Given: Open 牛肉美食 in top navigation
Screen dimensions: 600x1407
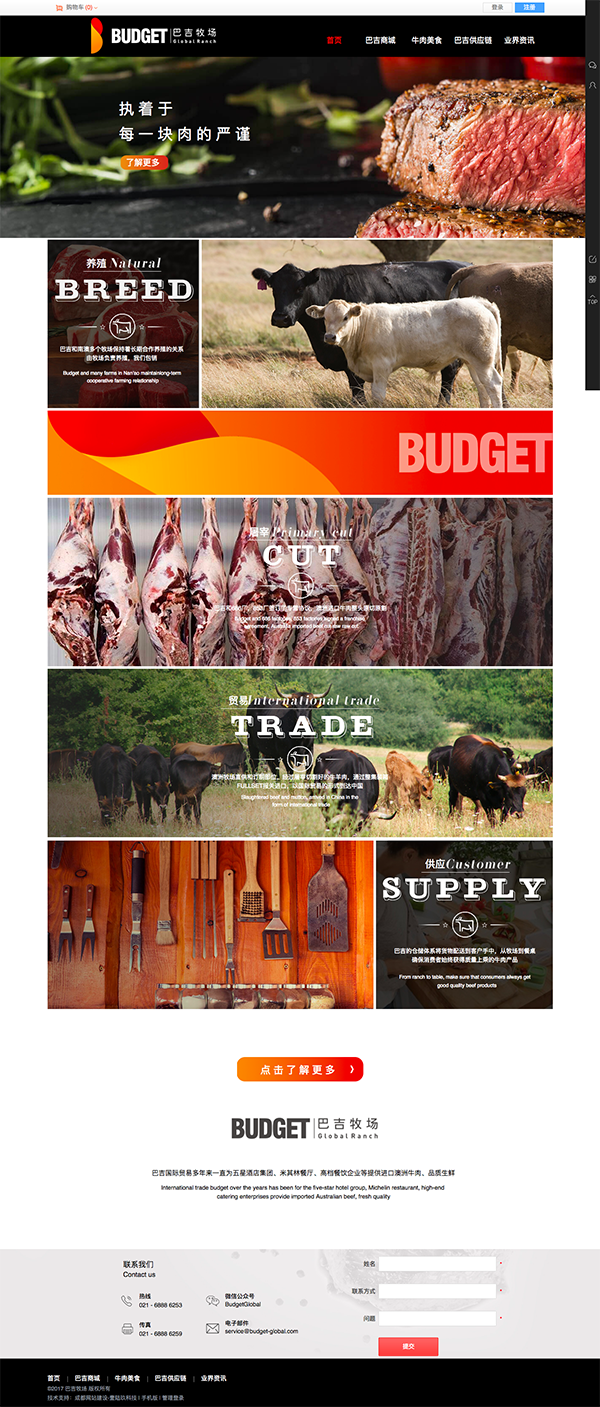Looking at the screenshot, I should pyautogui.click(x=427, y=40).
